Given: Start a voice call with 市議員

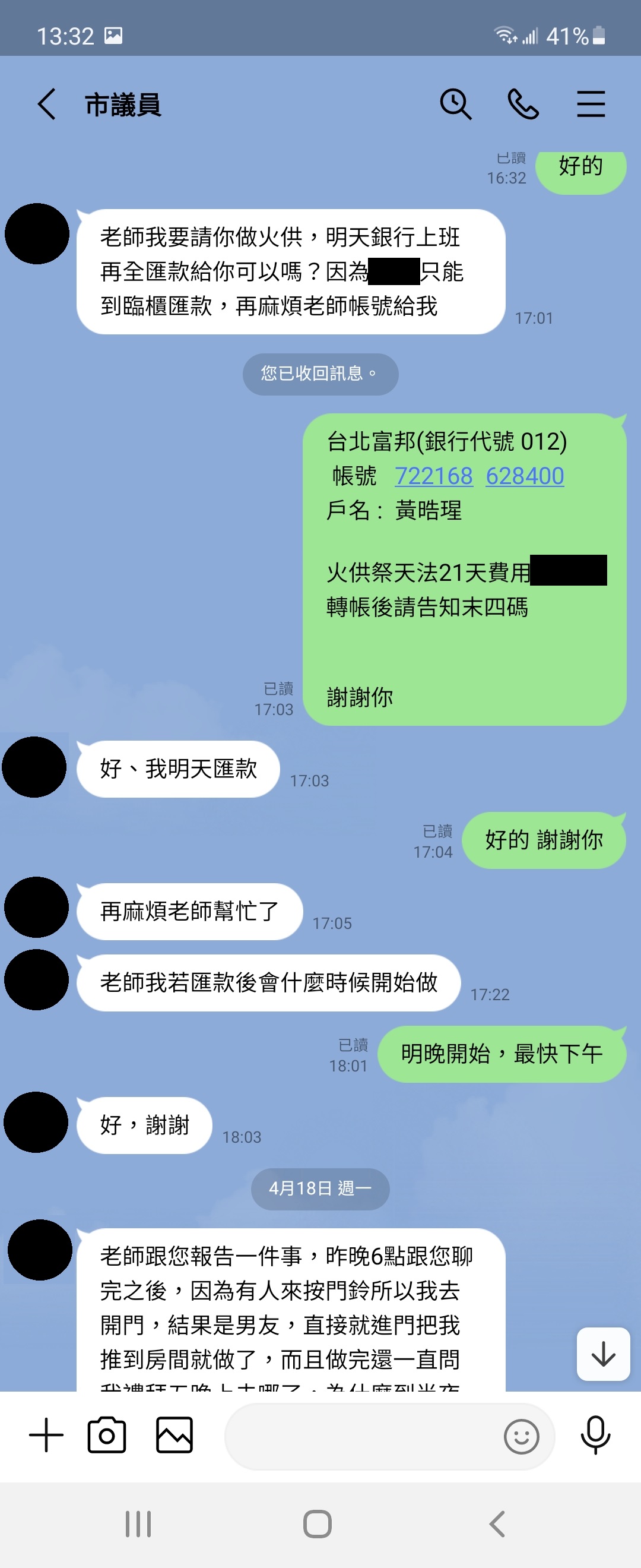Looking at the screenshot, I should point(523,104).
